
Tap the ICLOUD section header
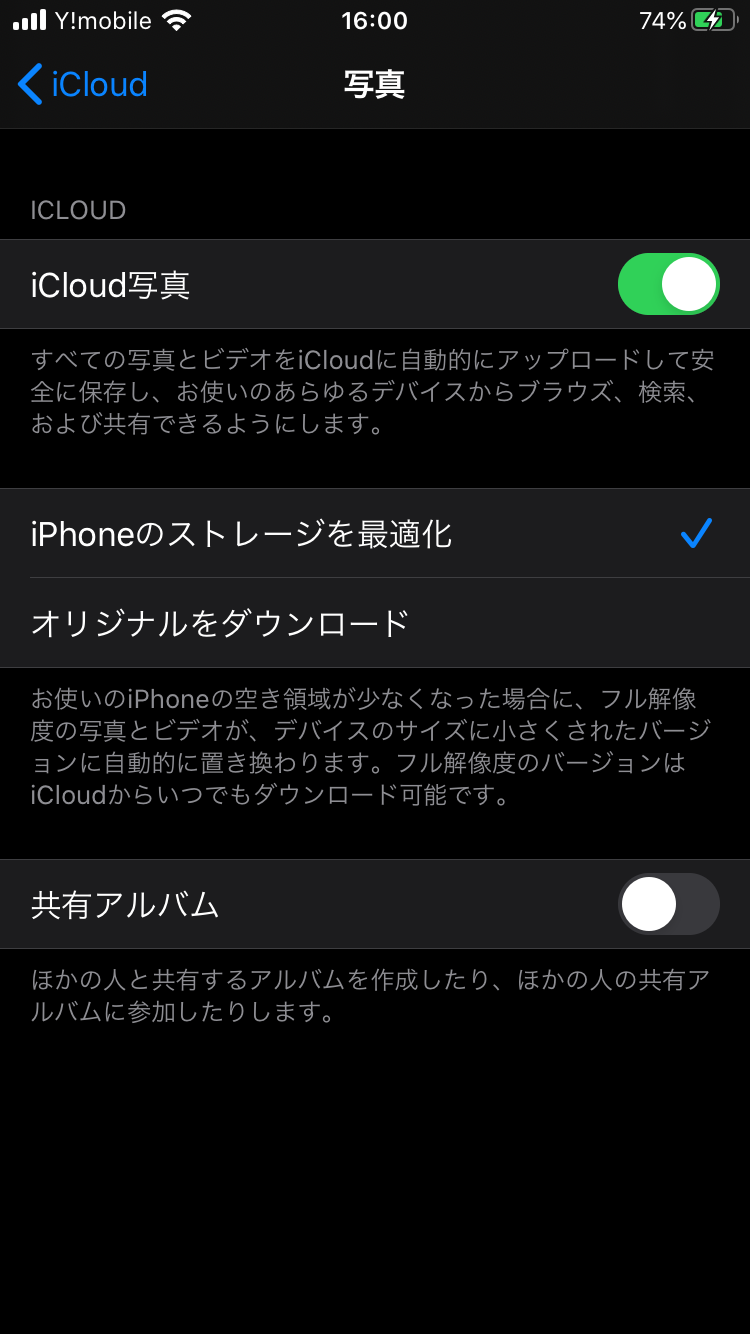[x=77, y=210]
